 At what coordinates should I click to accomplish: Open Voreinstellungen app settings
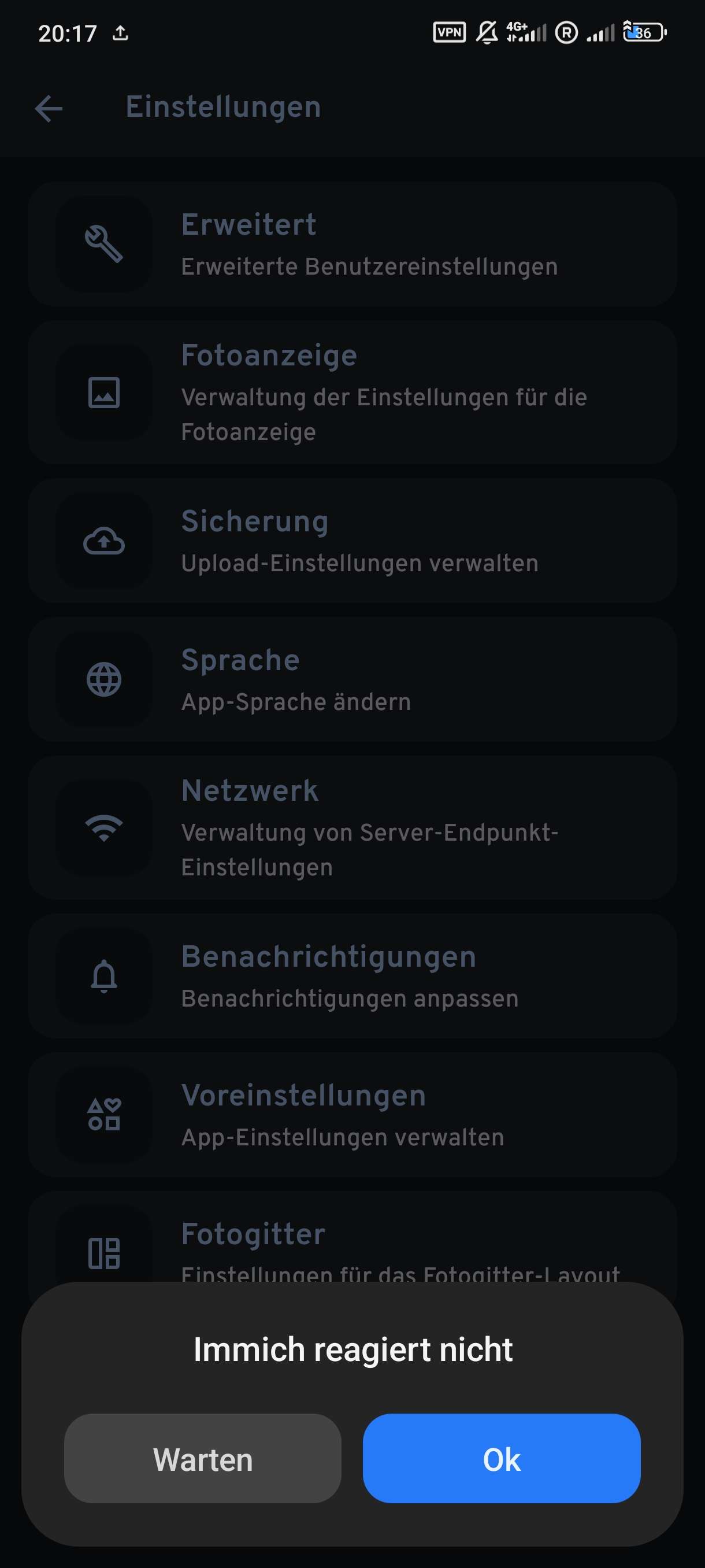coord(352,1115)
